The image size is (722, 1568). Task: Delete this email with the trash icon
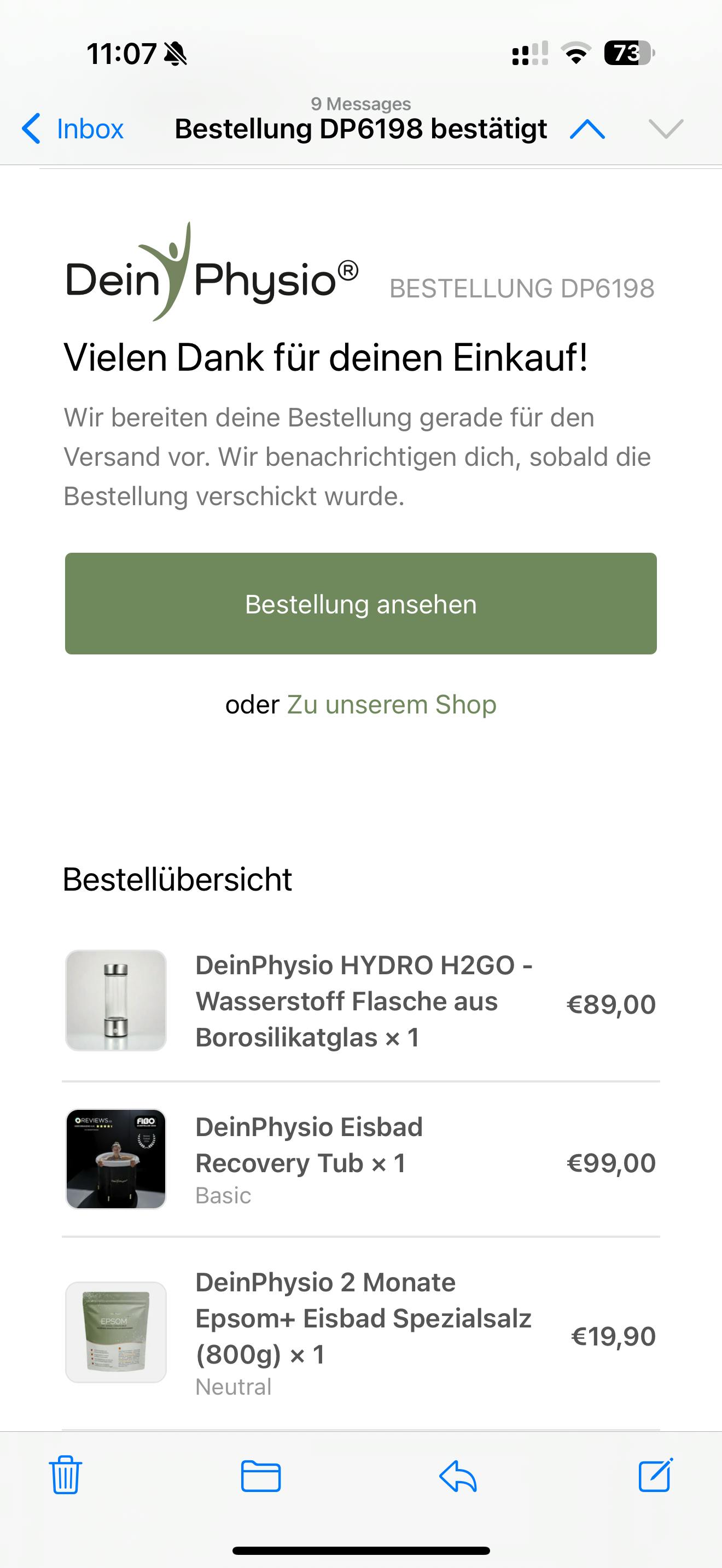[x=65, y=1475]
